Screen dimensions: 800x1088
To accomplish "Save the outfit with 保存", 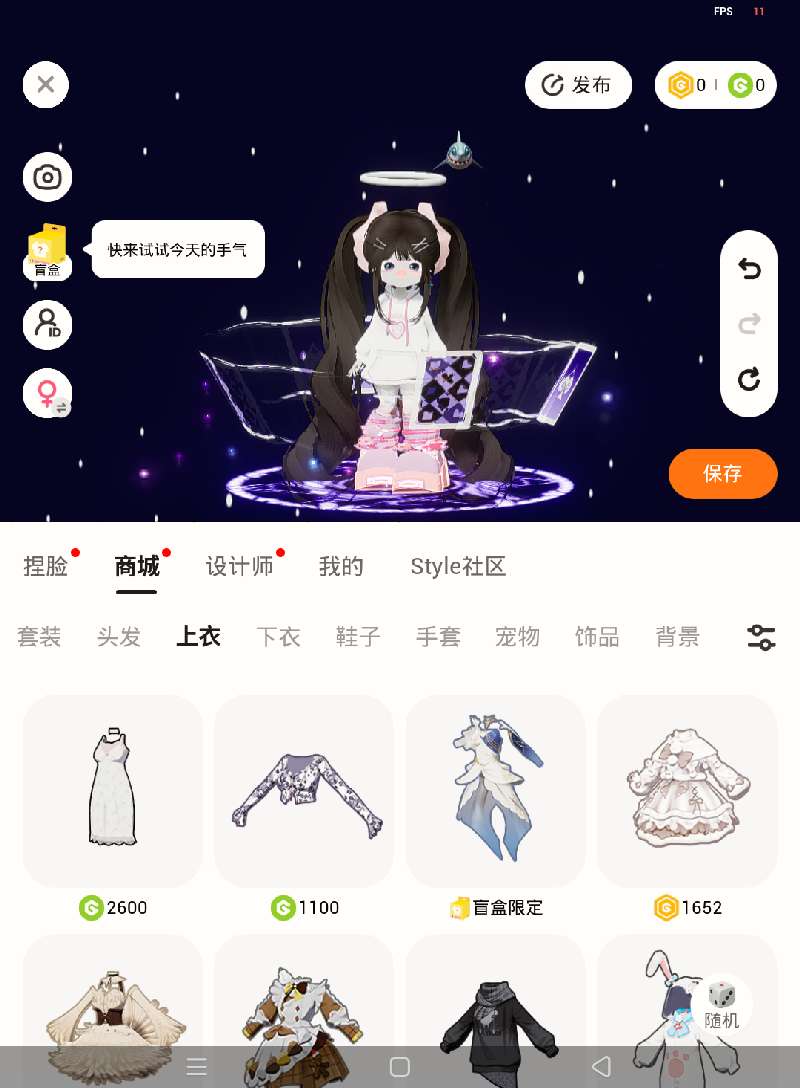I will pyautogui.click(x=723, y=473).
